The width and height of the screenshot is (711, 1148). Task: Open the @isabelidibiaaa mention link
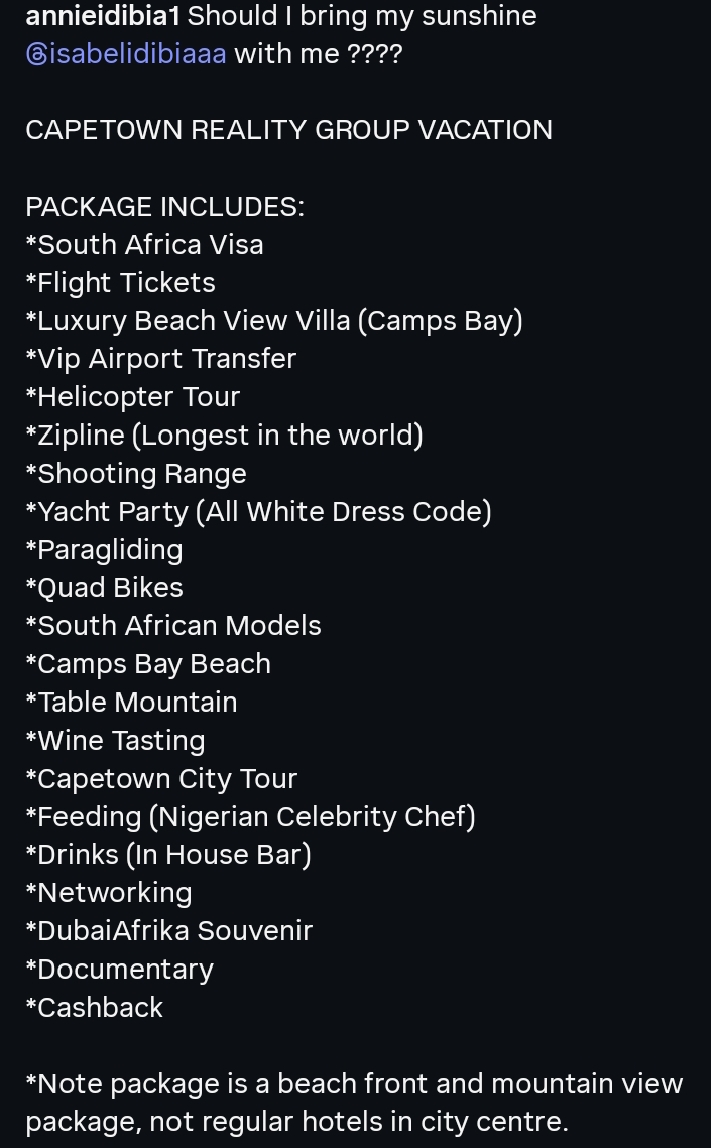(x=126, y=53)
